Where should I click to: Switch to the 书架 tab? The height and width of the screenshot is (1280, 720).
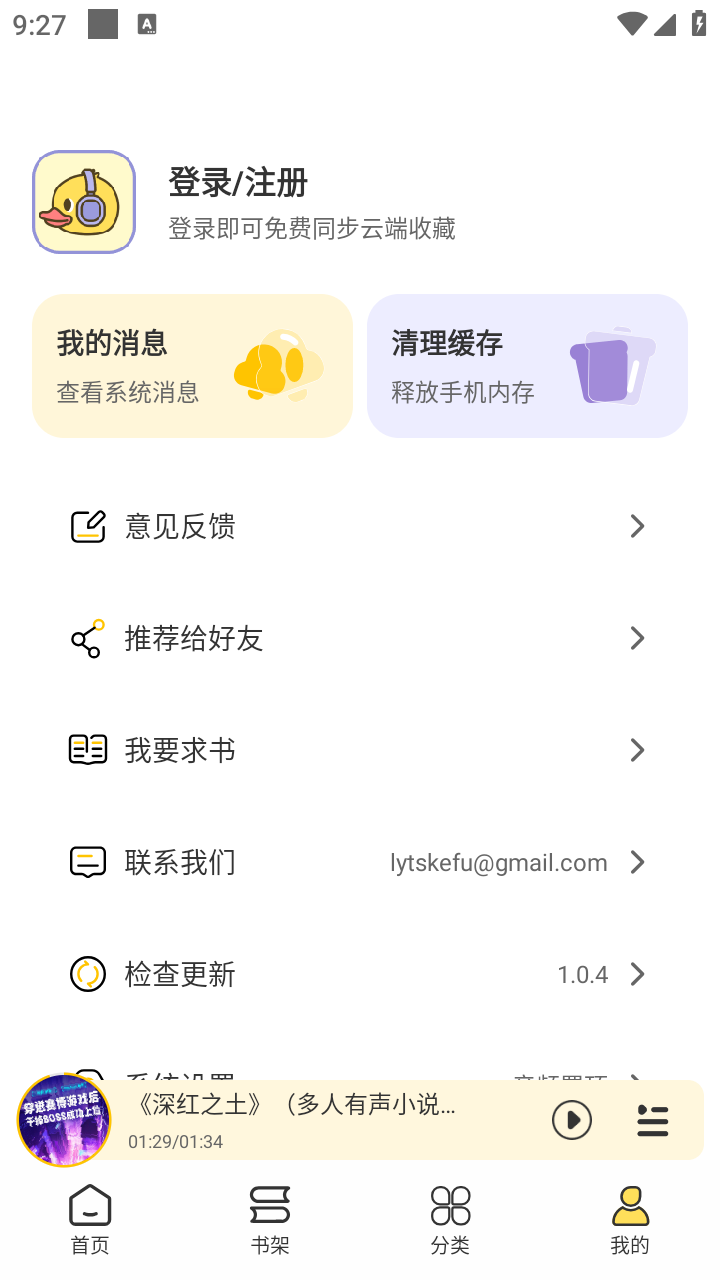pyautogui.click(x=270, y=1218)
